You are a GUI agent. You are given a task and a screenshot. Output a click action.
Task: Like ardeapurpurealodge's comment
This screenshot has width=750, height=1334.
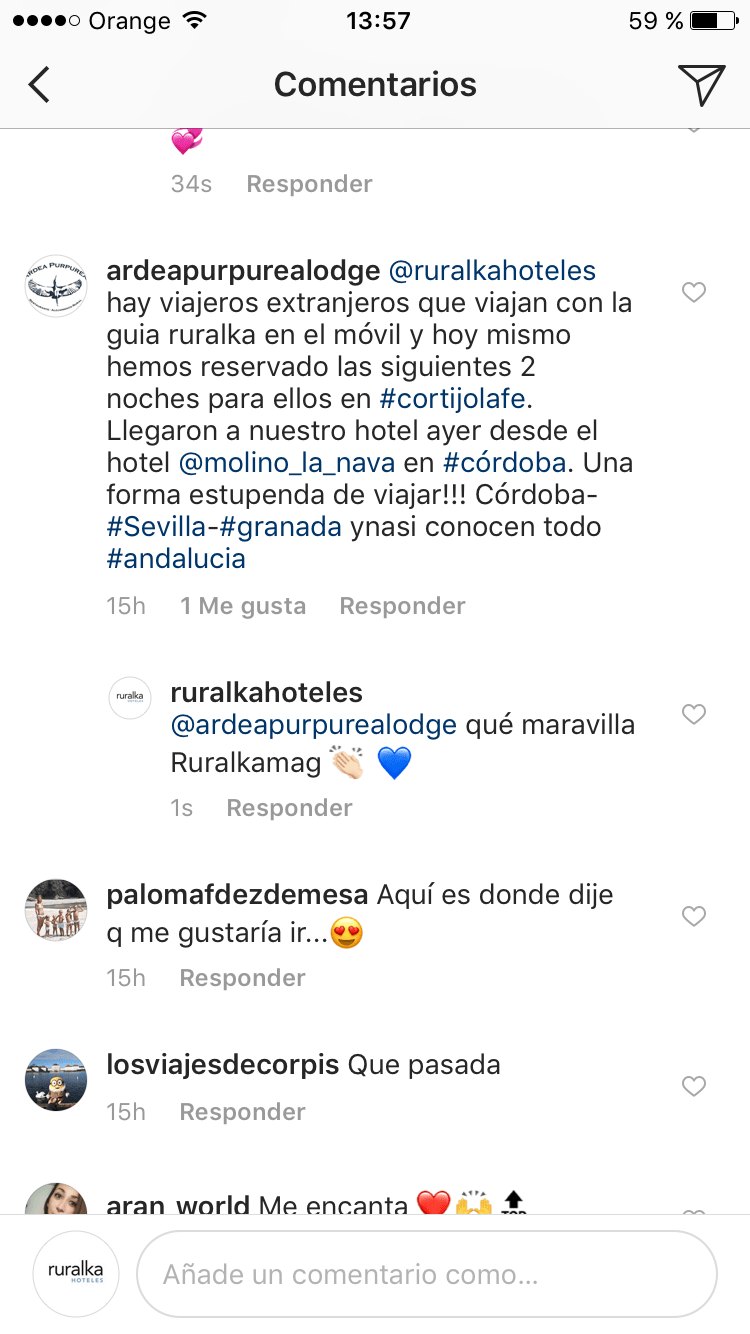tap(693, 292)
